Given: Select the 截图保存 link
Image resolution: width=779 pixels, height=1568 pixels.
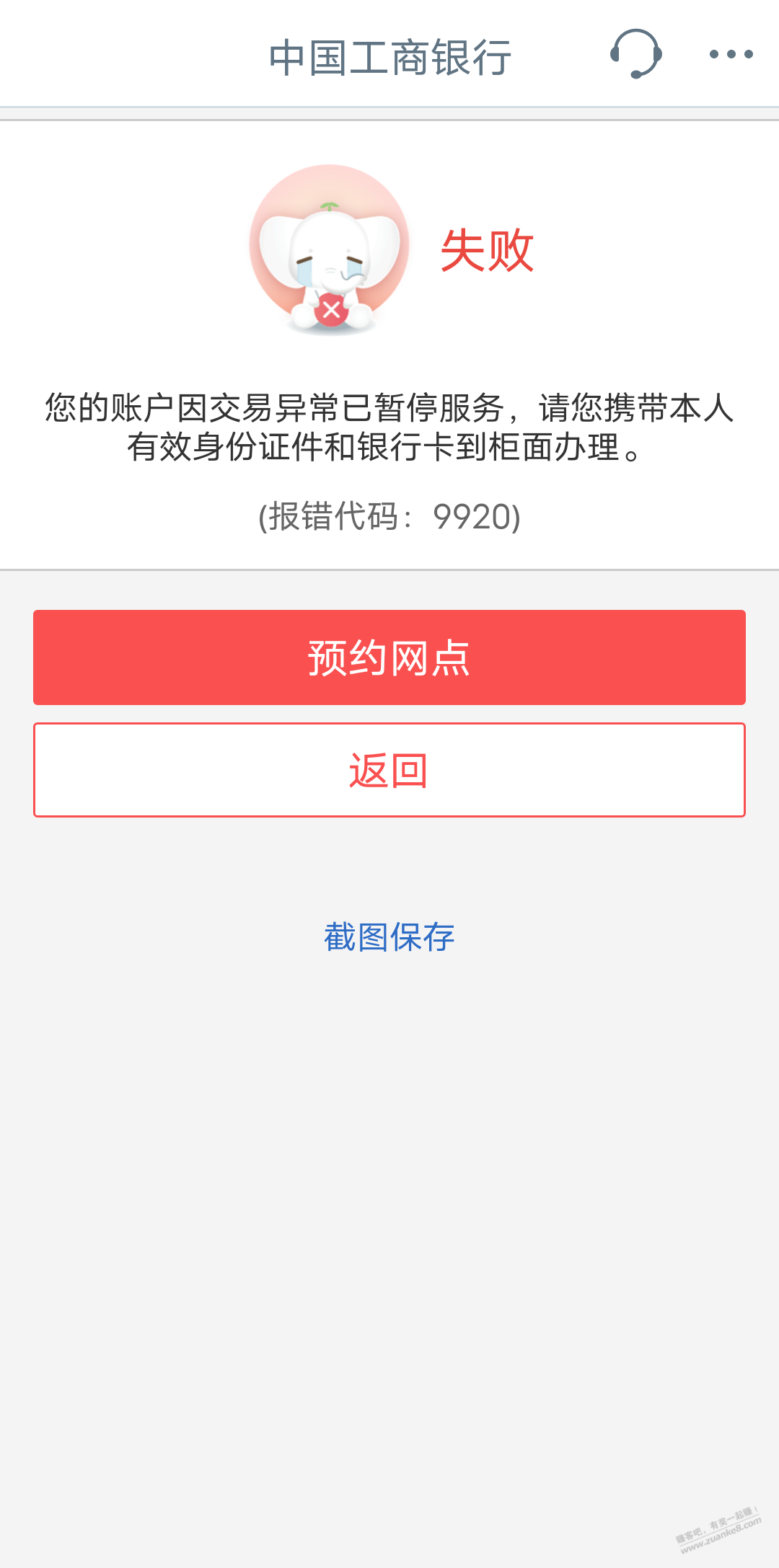Looking at the screenshot, I should (389, 937).
